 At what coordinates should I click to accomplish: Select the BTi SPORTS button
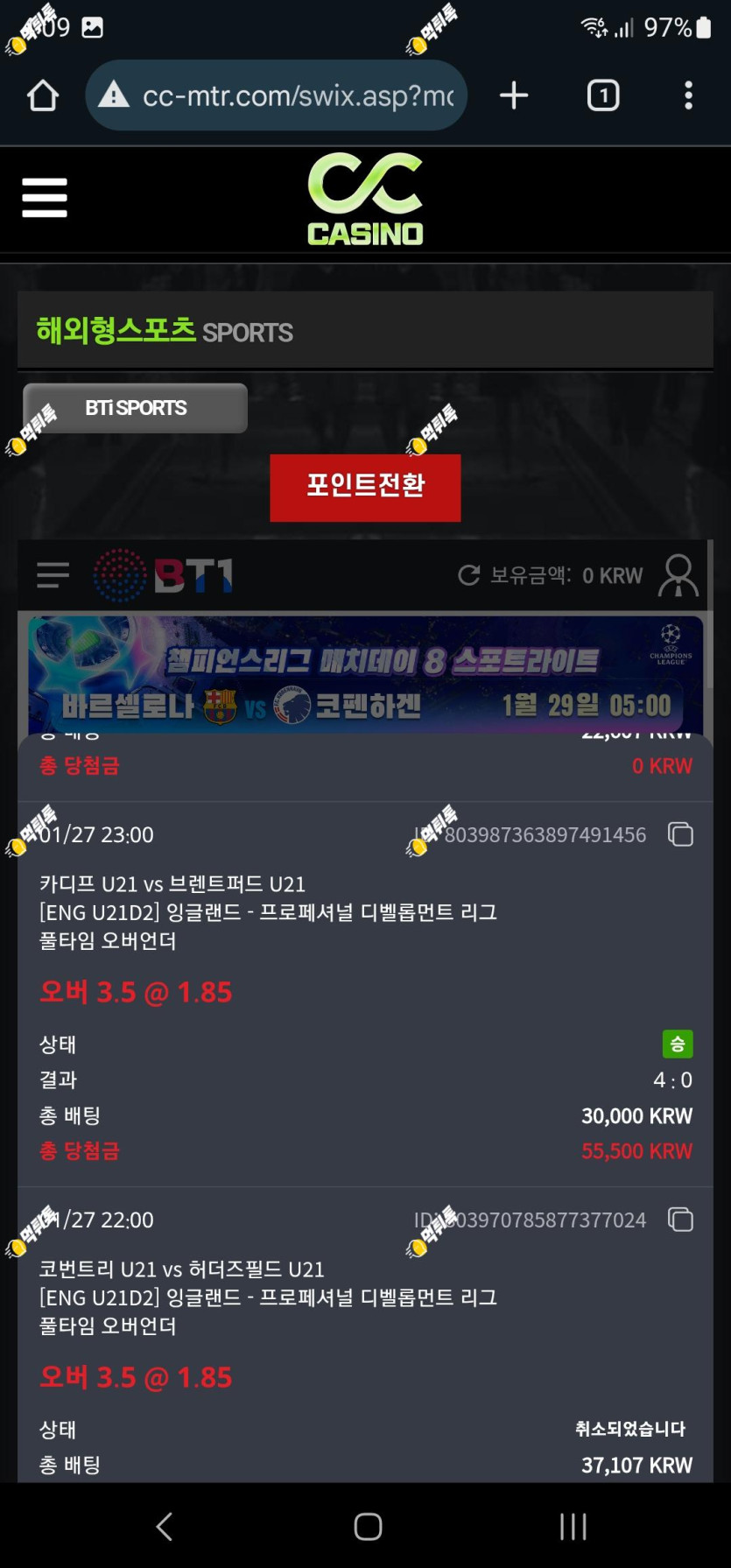click(136, 408)
